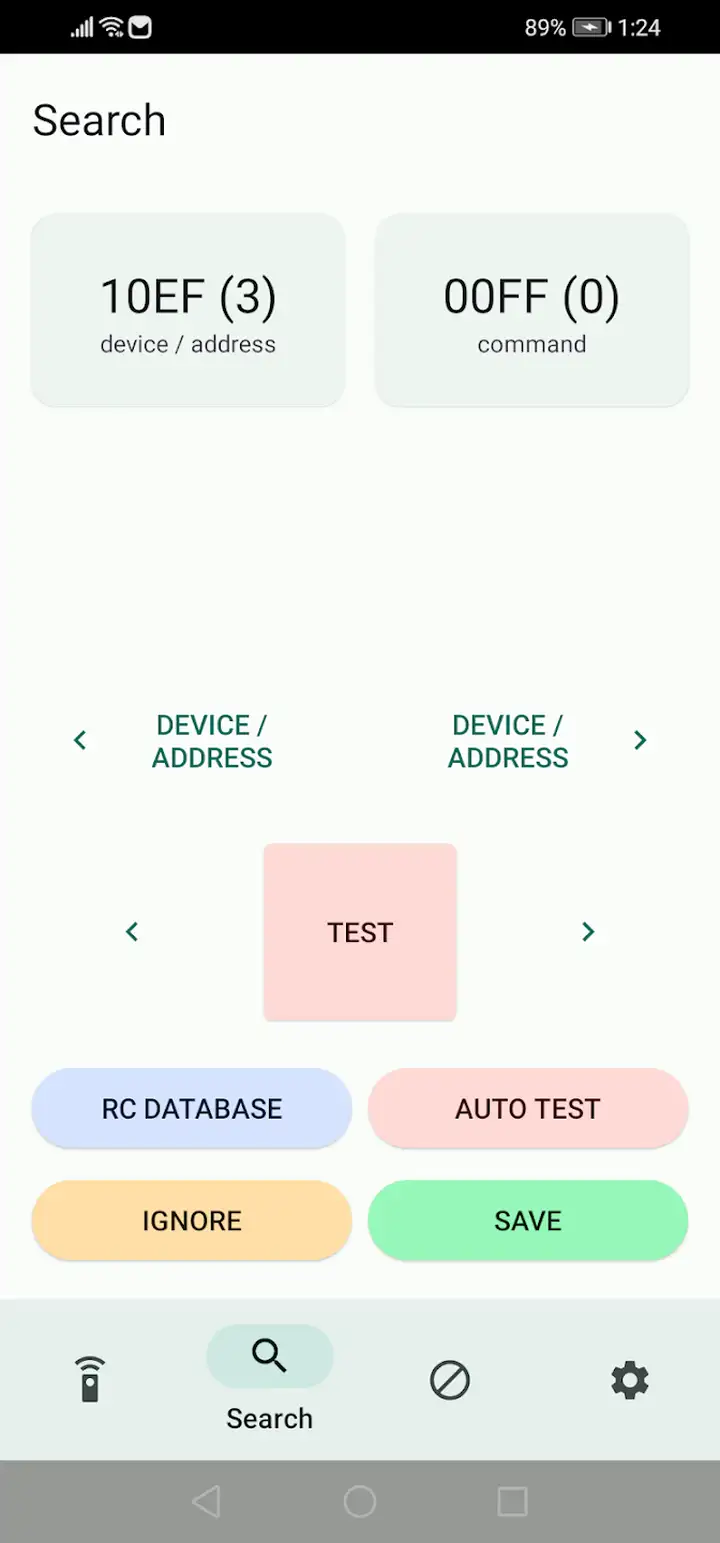This screenshot has width=720, height=1543.
Task: Start AUTO TEST
Action: tap(528, 1108)
